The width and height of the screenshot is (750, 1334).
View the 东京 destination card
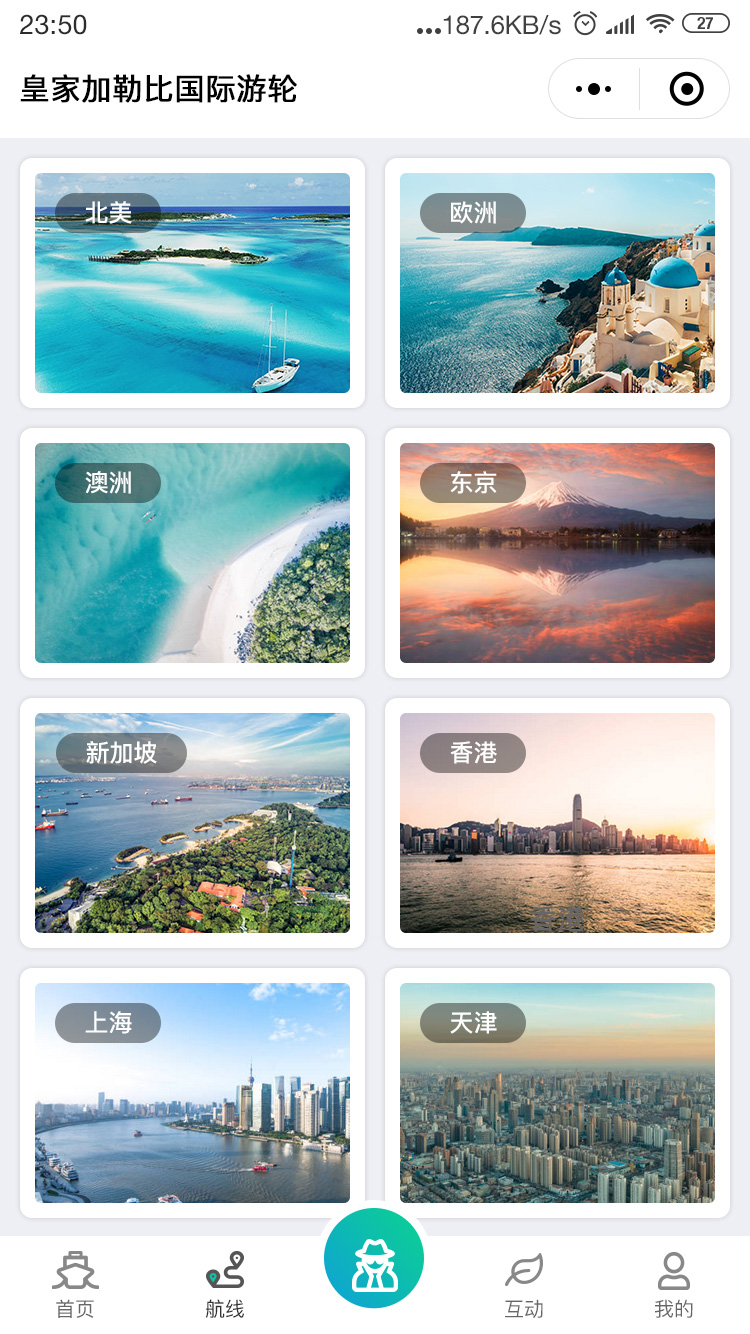(x=557, y=553)
